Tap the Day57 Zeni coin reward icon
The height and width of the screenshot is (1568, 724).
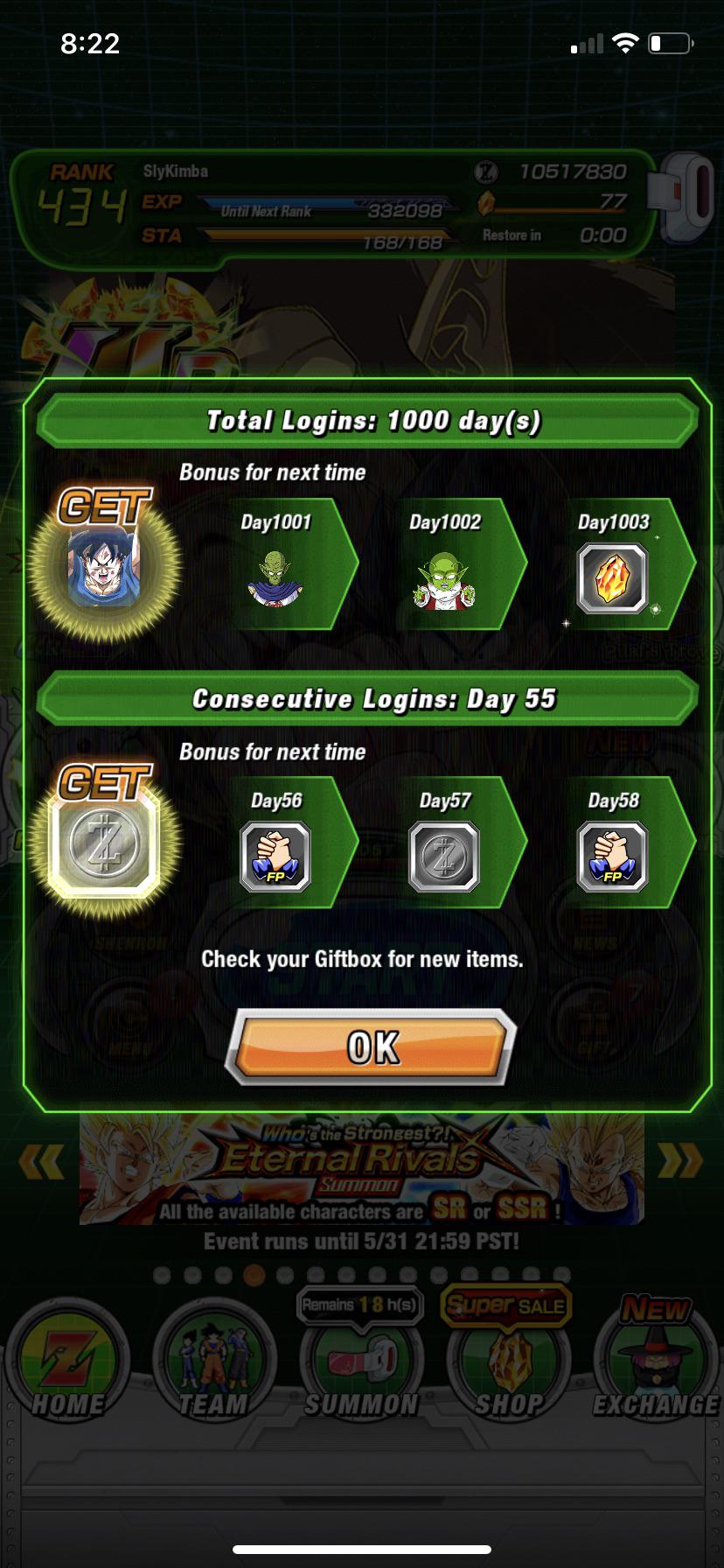(444, 856)
